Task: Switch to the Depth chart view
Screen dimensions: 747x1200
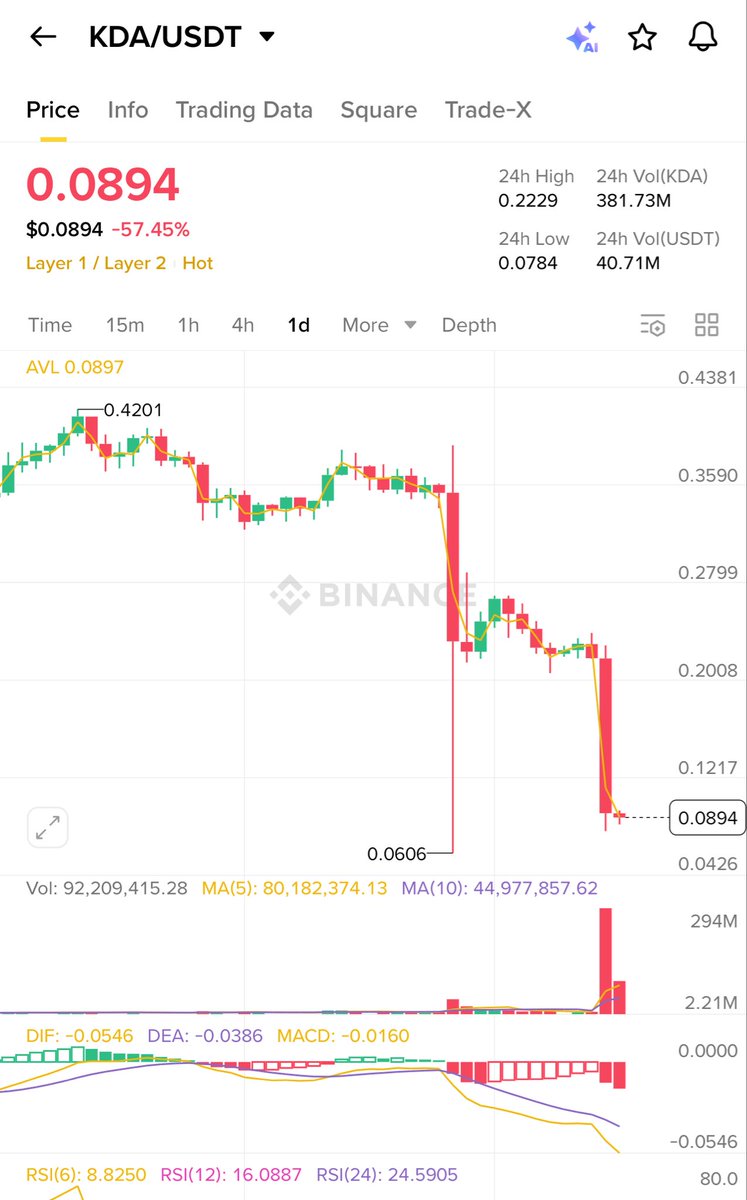Action: click(x=469, y=325)
